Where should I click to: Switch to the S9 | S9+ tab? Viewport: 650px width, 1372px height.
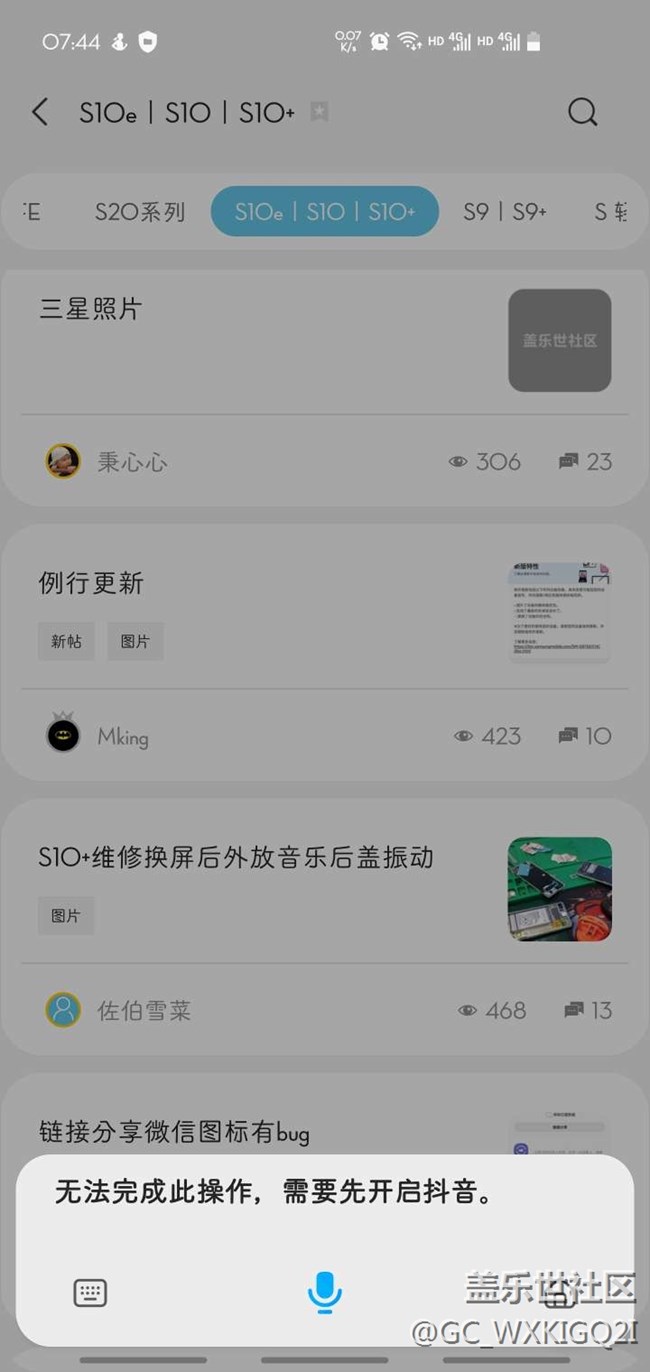tap(504, 212)
